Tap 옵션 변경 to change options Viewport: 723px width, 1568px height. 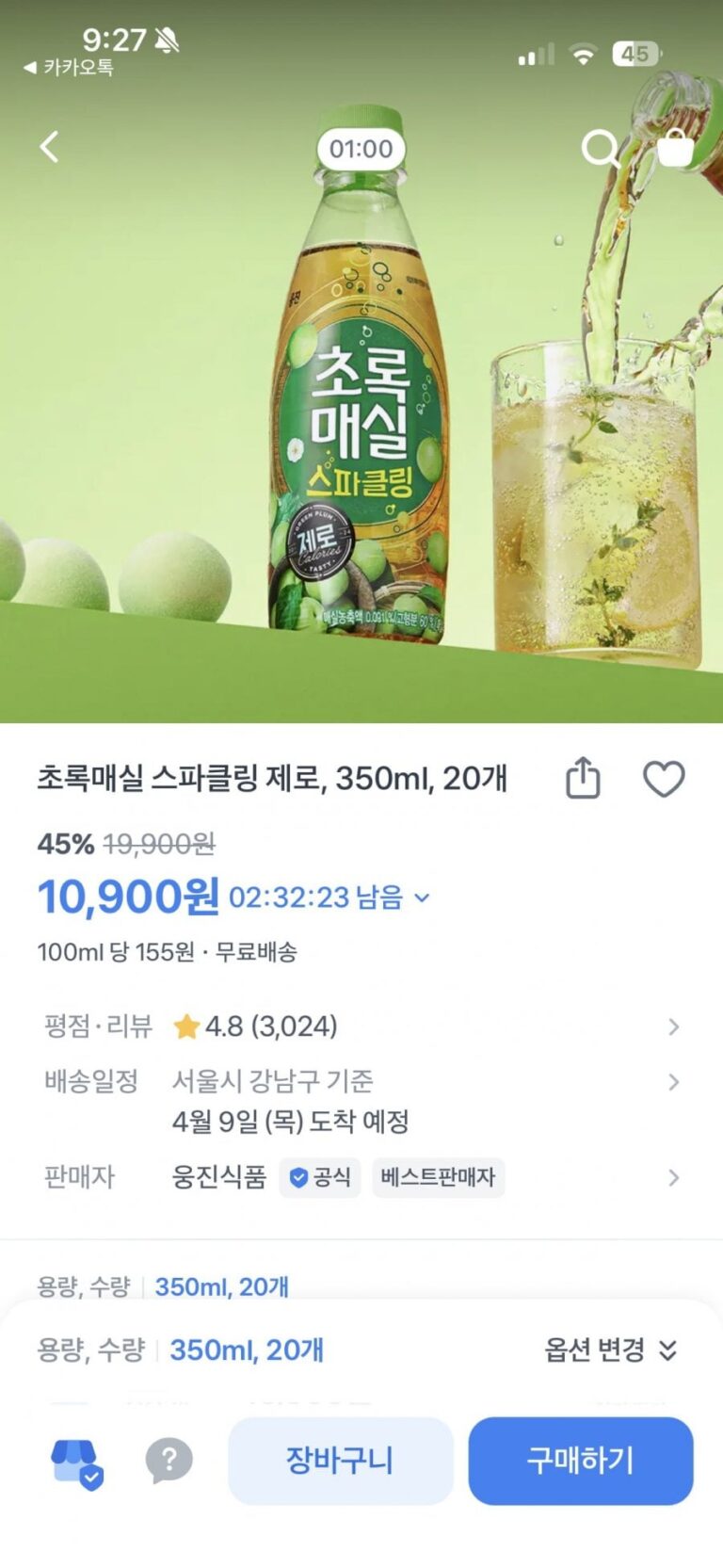click(610, 1350)
